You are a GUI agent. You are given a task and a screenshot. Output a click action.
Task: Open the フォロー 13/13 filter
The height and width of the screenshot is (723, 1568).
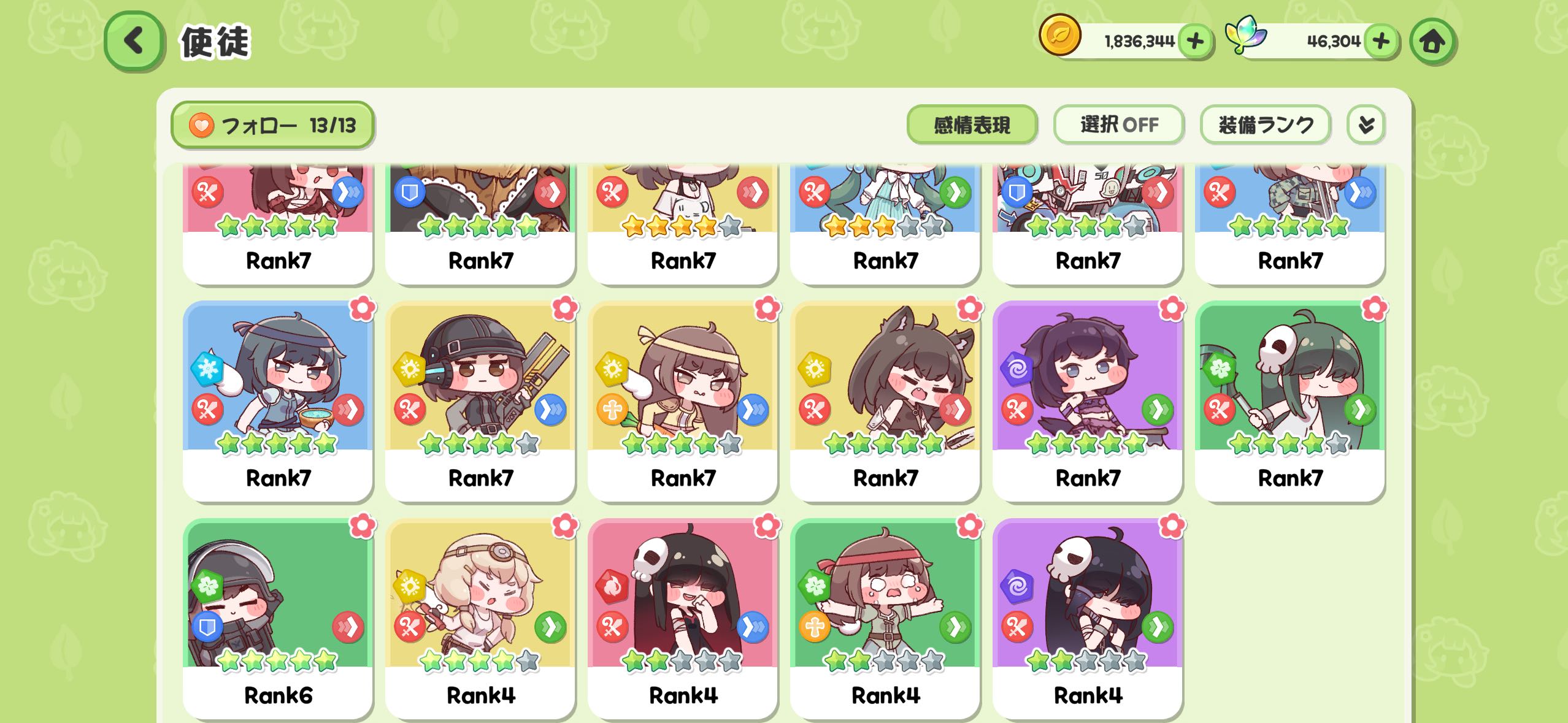click(272, 125)
